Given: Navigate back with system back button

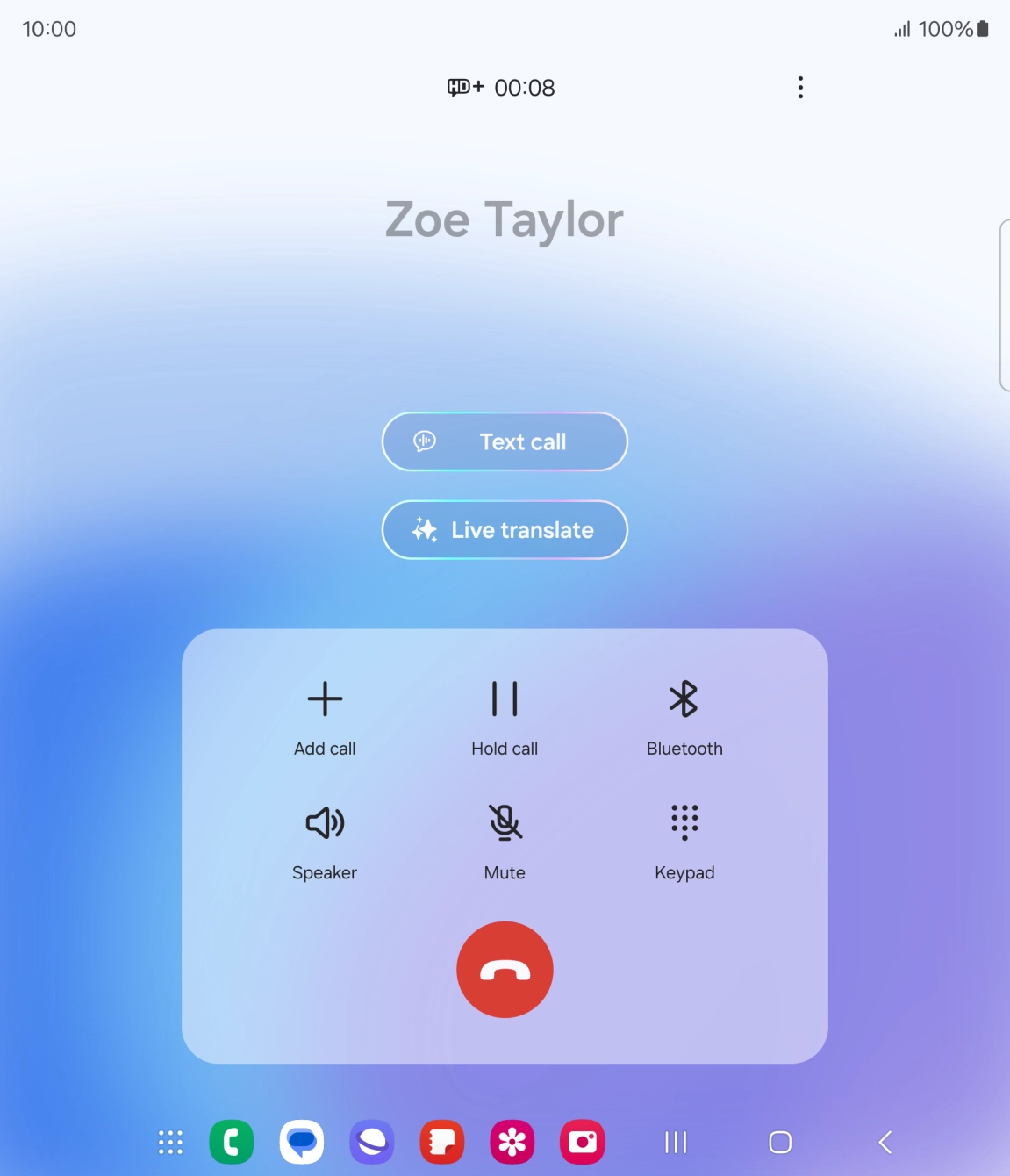Looking at the screenshot, I should click(885, 1142).
